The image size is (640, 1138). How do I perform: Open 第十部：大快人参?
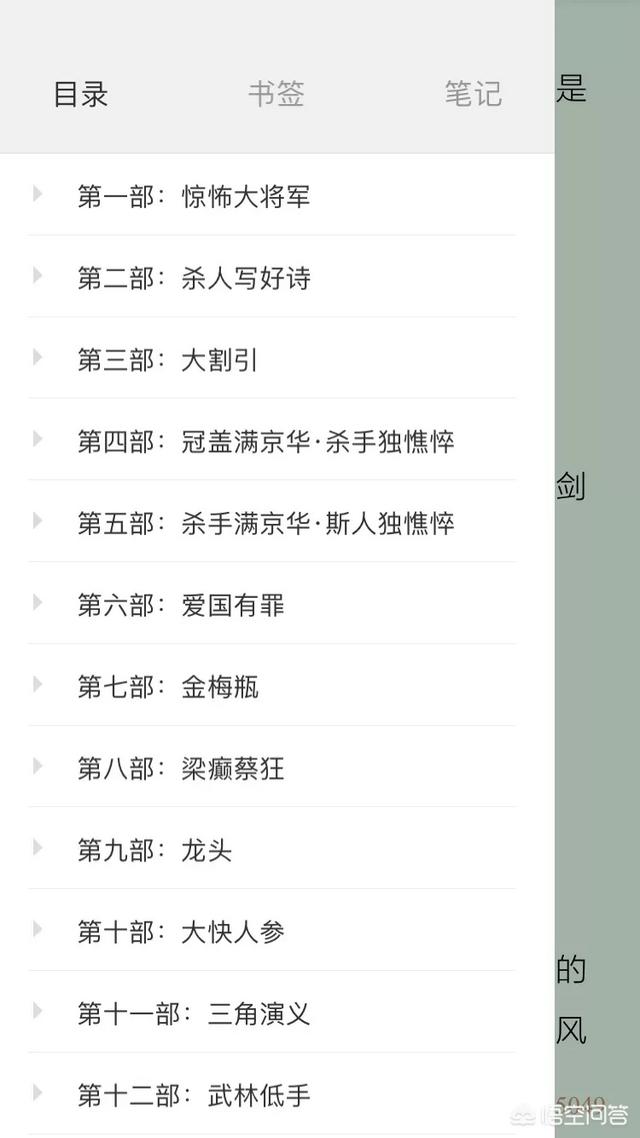tap(181, 933)
